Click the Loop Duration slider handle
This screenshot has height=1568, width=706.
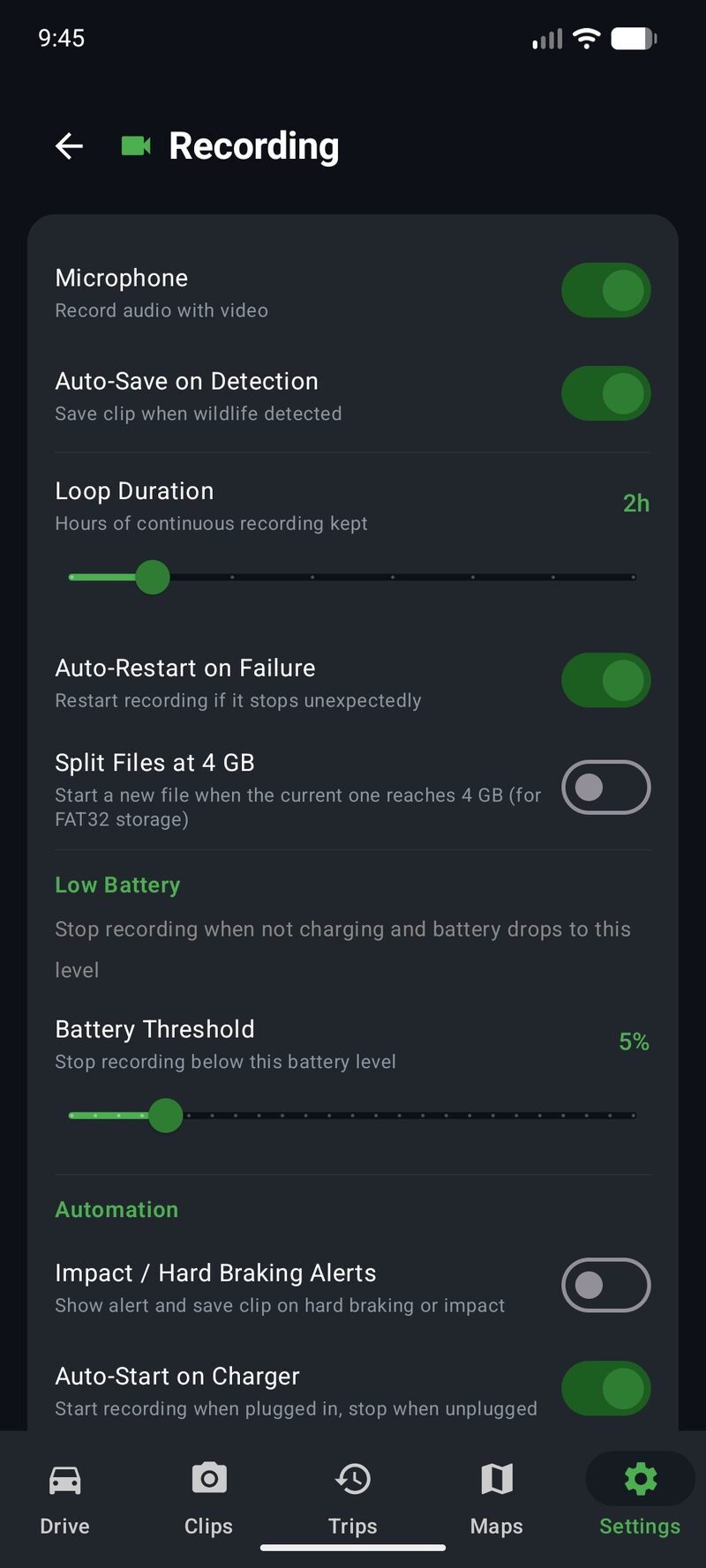coord(153,577)
